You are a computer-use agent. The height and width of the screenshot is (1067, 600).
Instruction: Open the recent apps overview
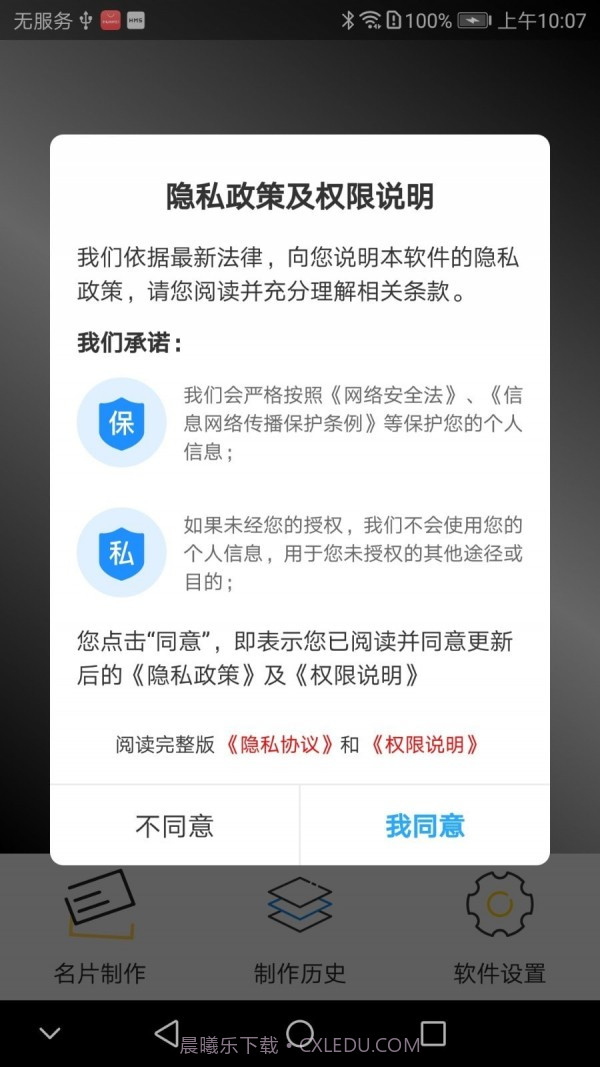pyautogui.click(x=433, y=1033)
